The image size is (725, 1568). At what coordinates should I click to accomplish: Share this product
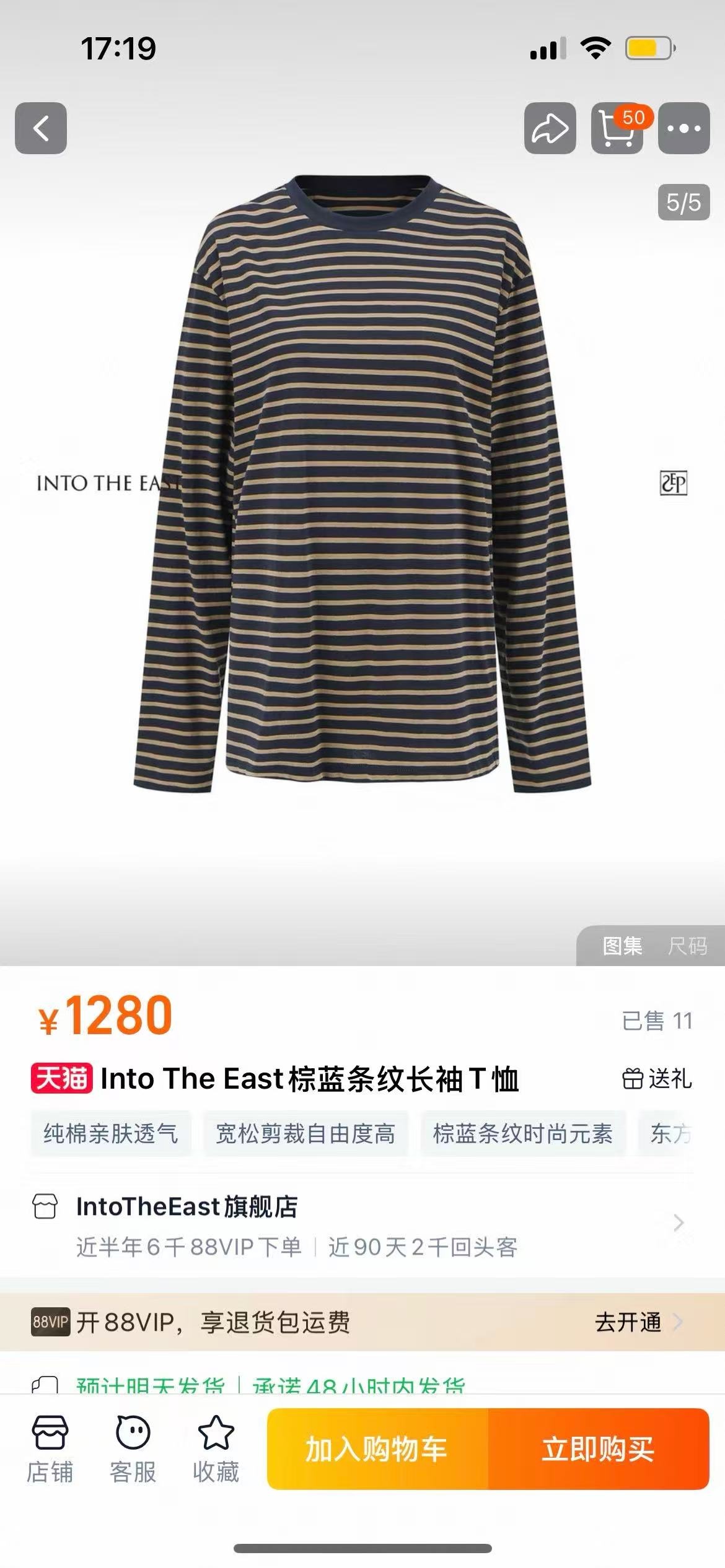pos(550,128)
